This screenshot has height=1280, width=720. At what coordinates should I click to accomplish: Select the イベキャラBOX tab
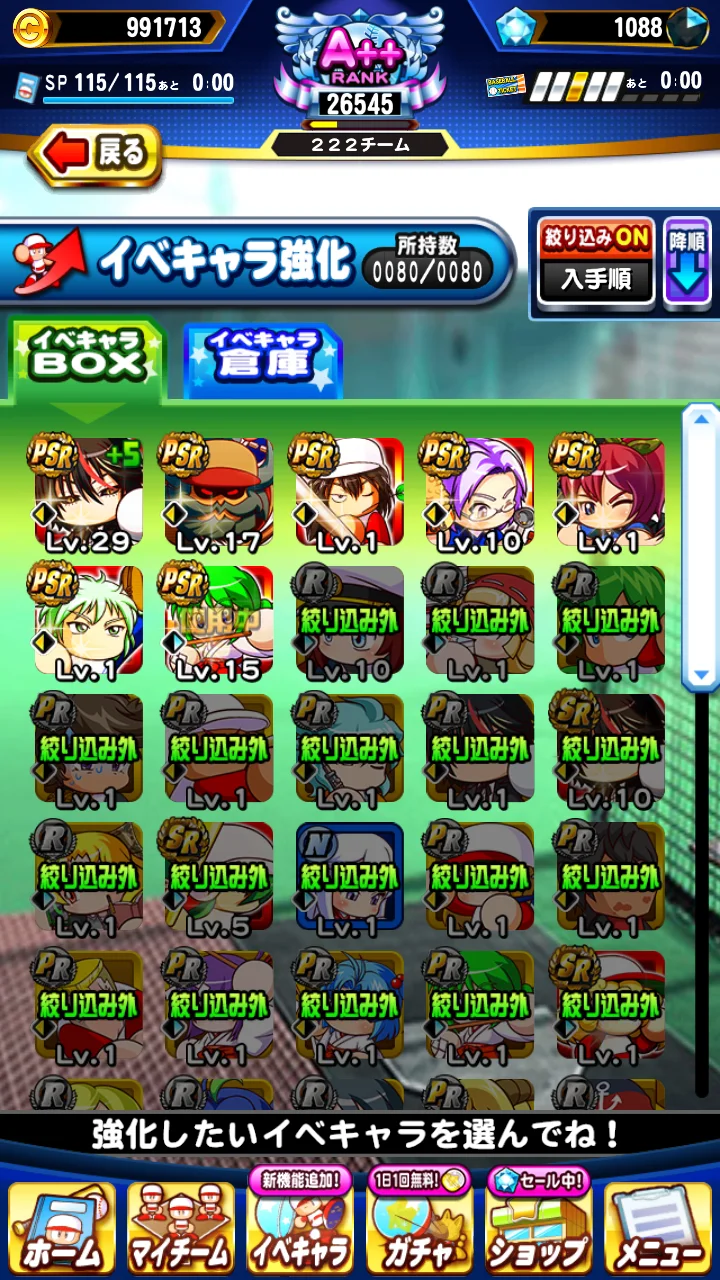(86, 358)
